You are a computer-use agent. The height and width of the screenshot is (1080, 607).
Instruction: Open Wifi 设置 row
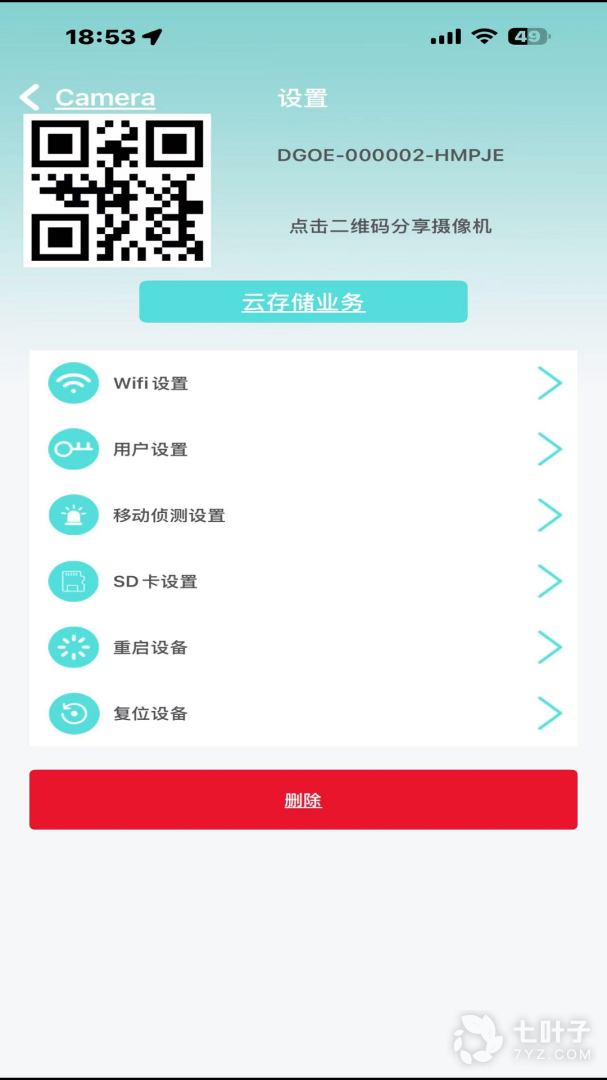click(303, 383)
